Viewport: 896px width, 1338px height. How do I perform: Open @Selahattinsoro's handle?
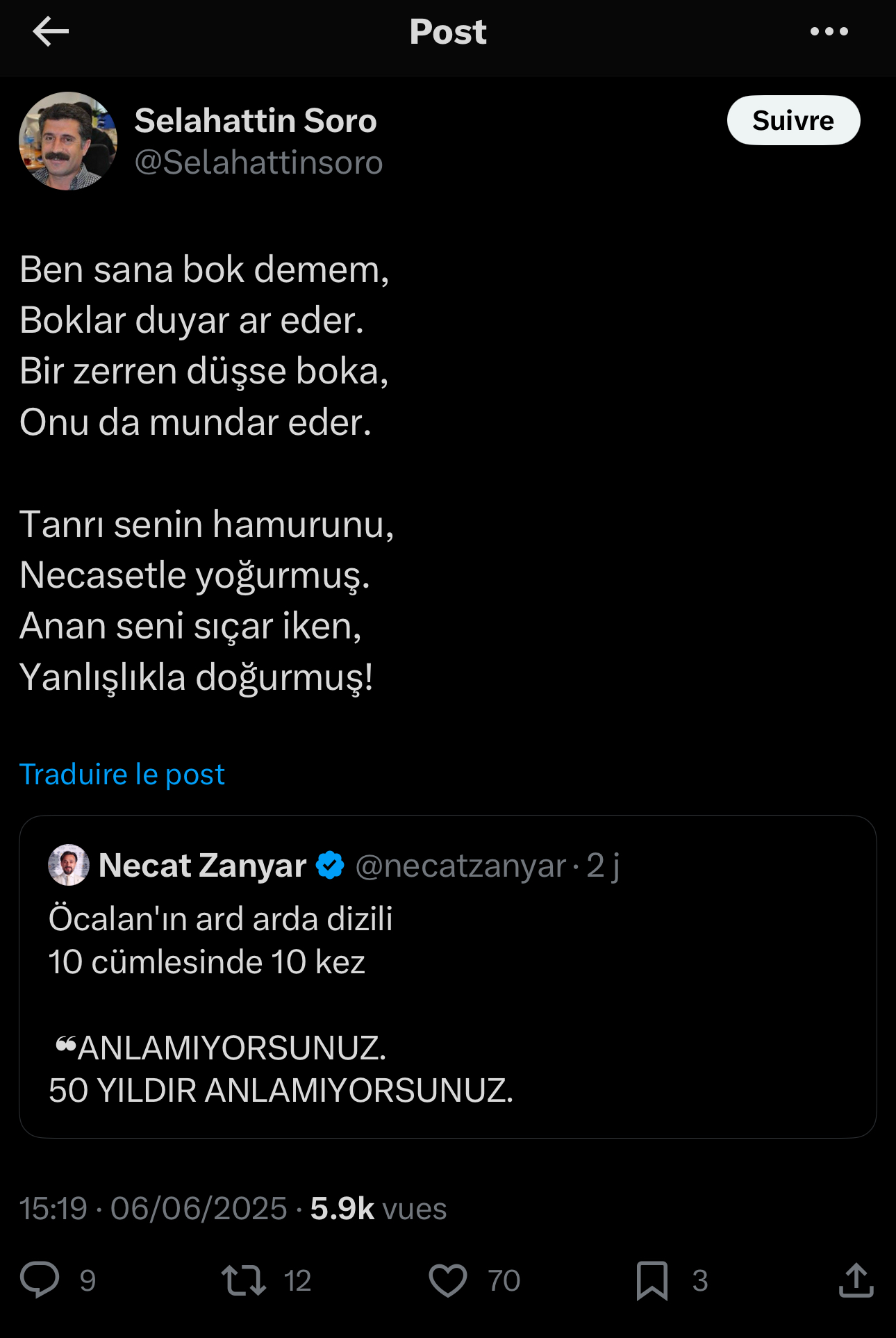tap(258, 162)
